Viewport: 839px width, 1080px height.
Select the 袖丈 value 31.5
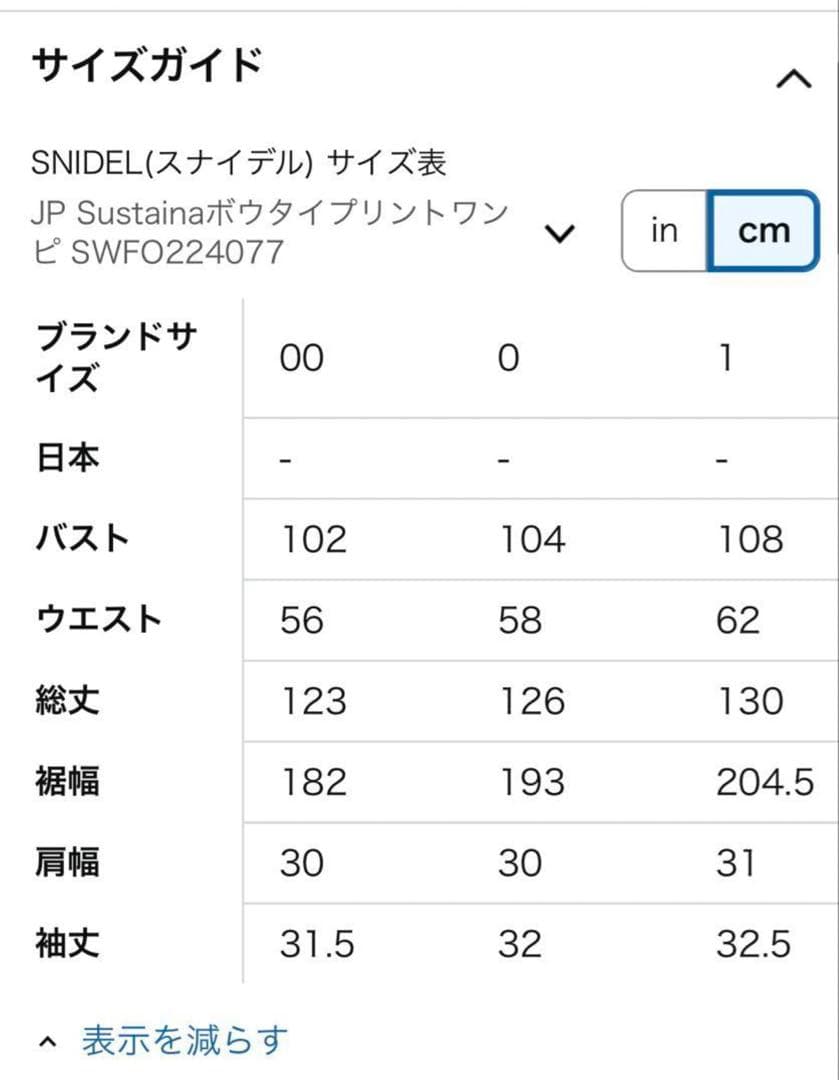click(x=318, y=943)
